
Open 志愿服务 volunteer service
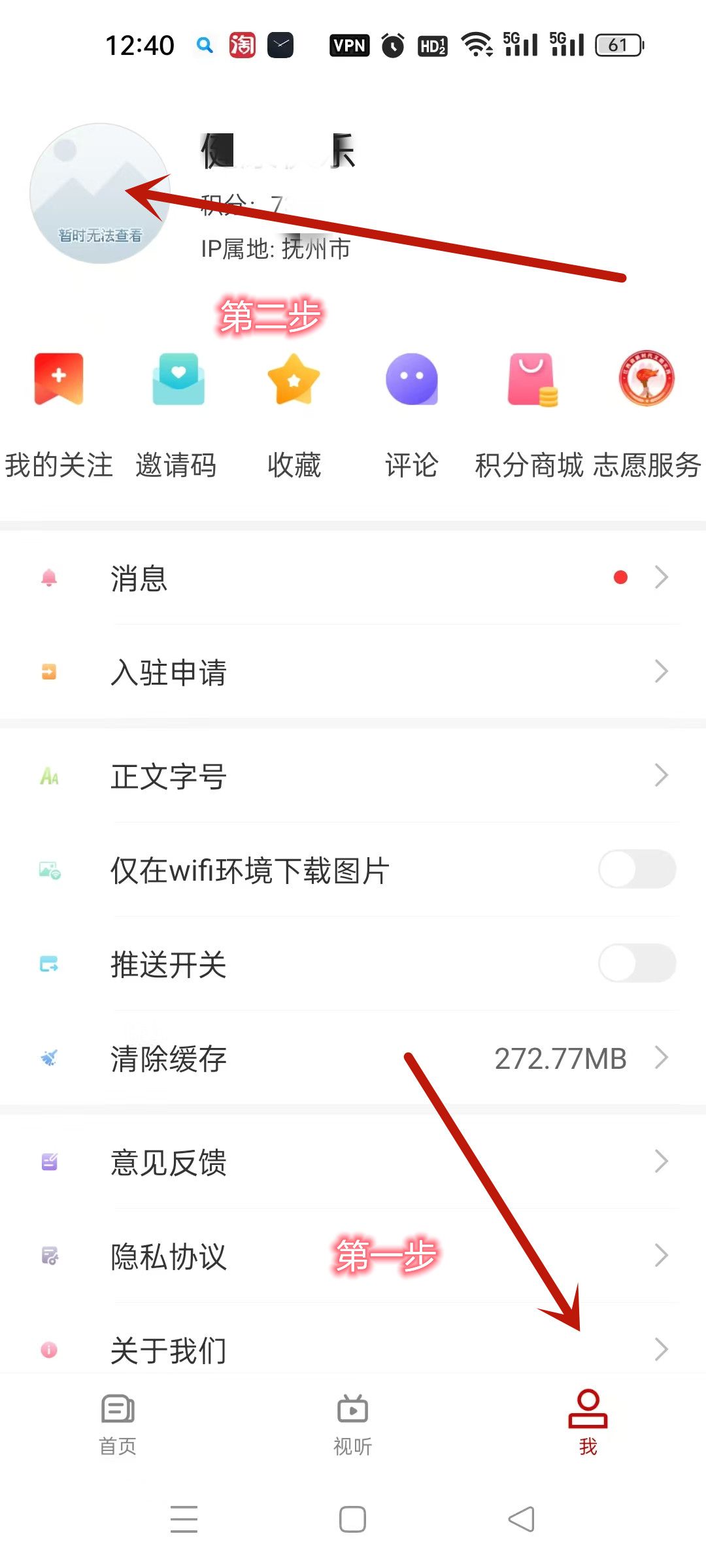[x=647, y=412]
